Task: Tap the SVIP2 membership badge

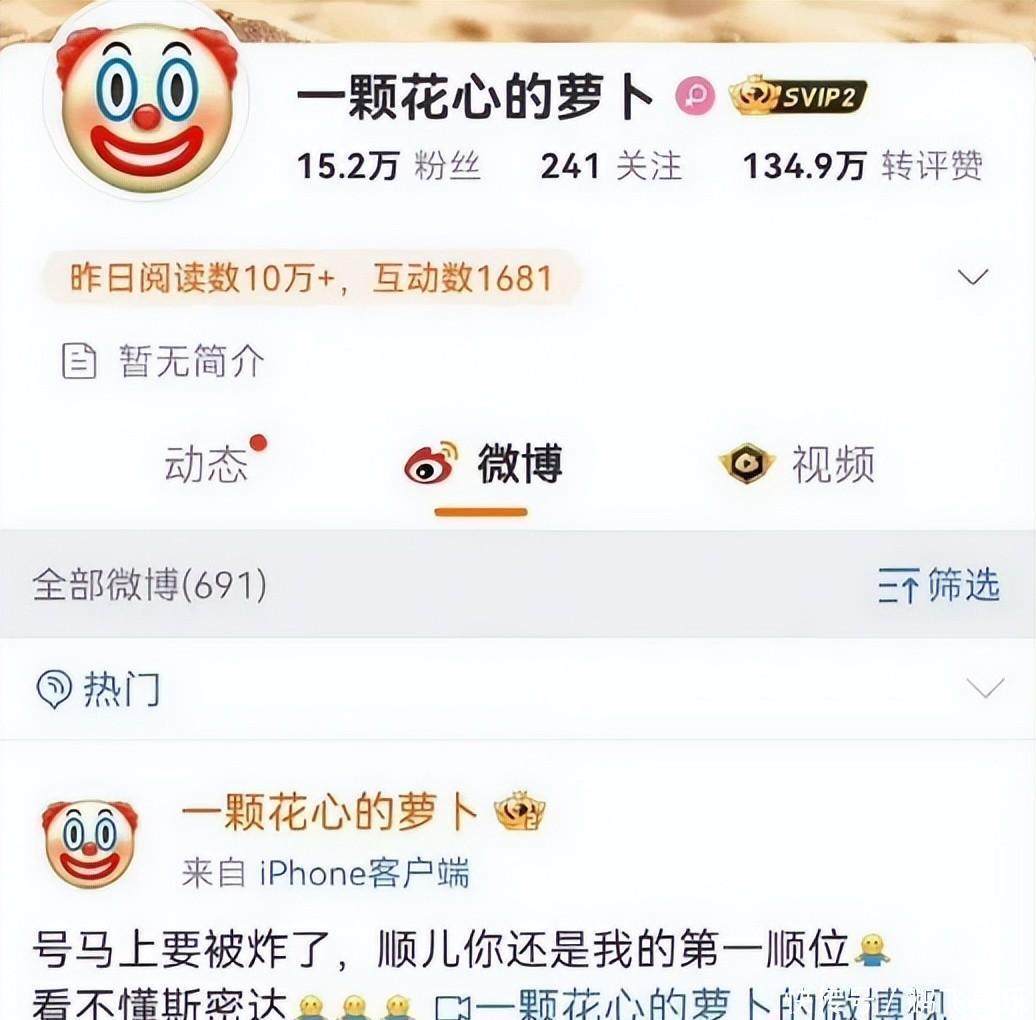Action: click(798, 97)
